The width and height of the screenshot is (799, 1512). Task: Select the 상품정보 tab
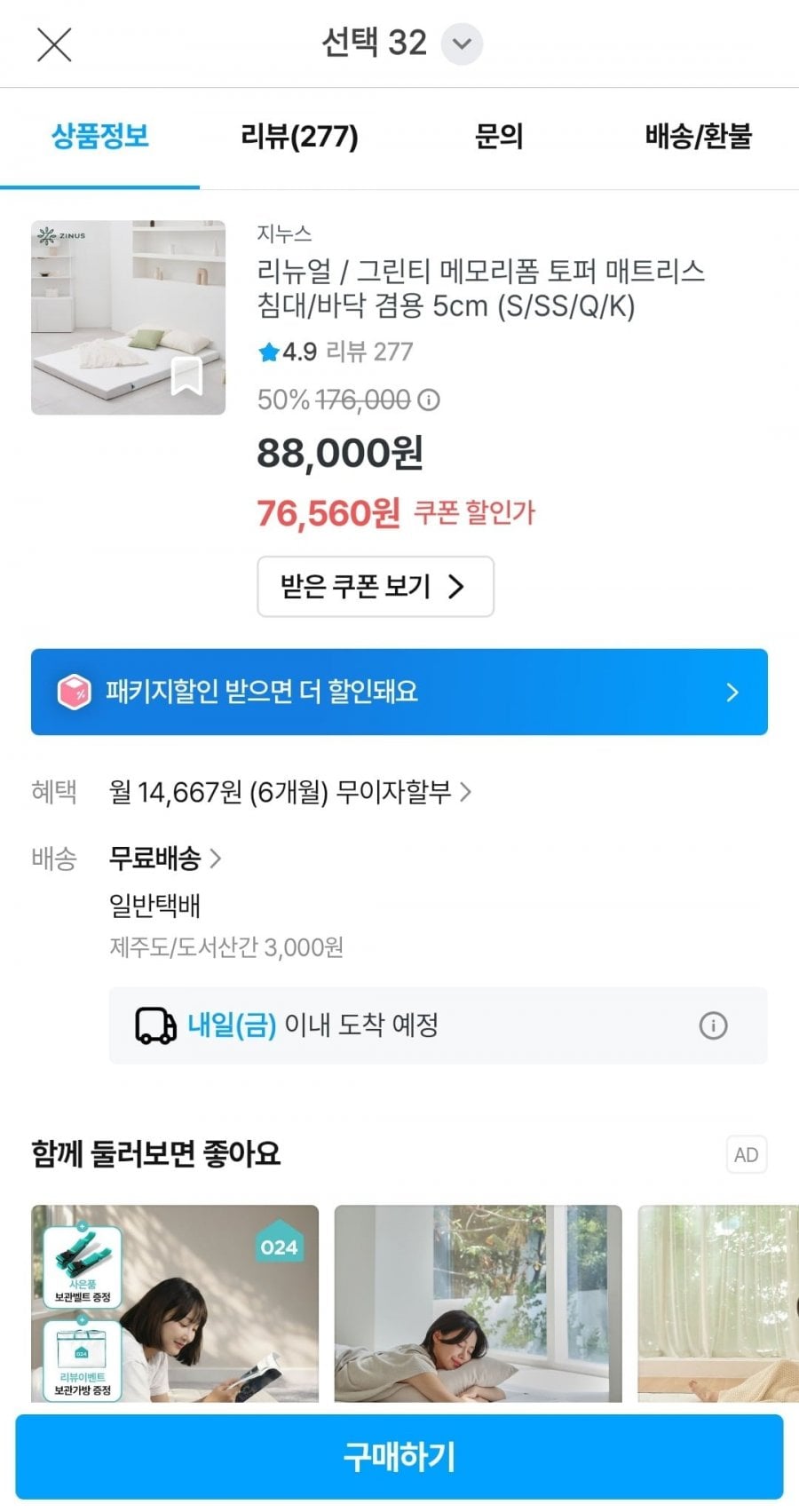[99, 138]
